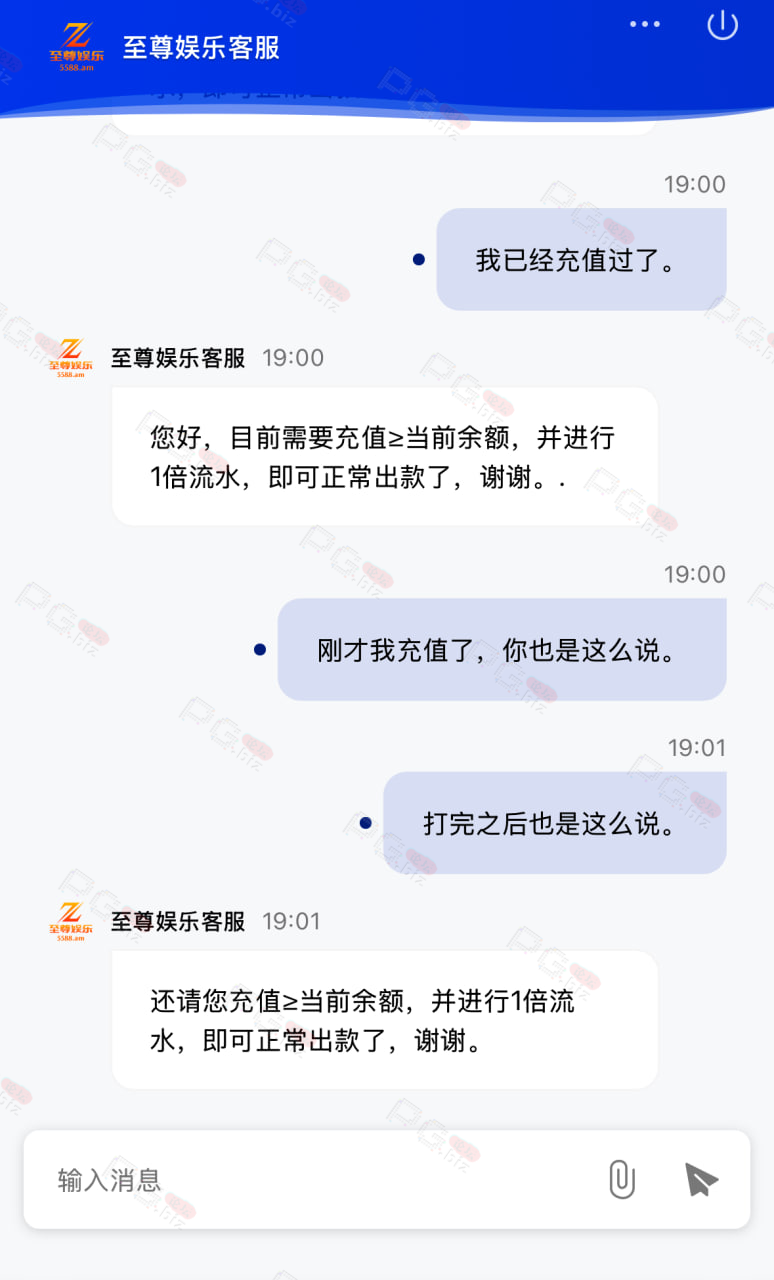Attach a file with the paperclip icon

622,1180
